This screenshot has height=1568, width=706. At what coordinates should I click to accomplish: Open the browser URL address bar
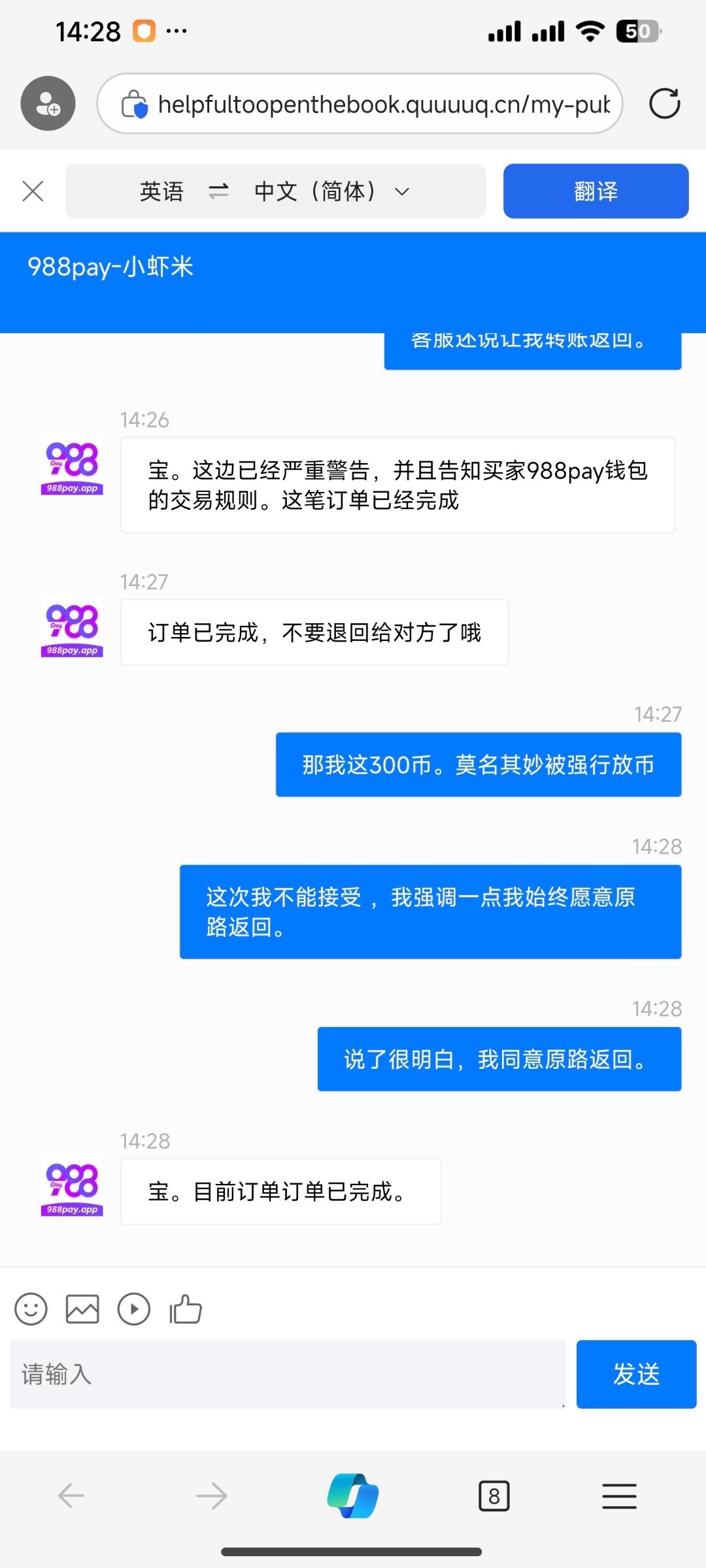point(360,103)
